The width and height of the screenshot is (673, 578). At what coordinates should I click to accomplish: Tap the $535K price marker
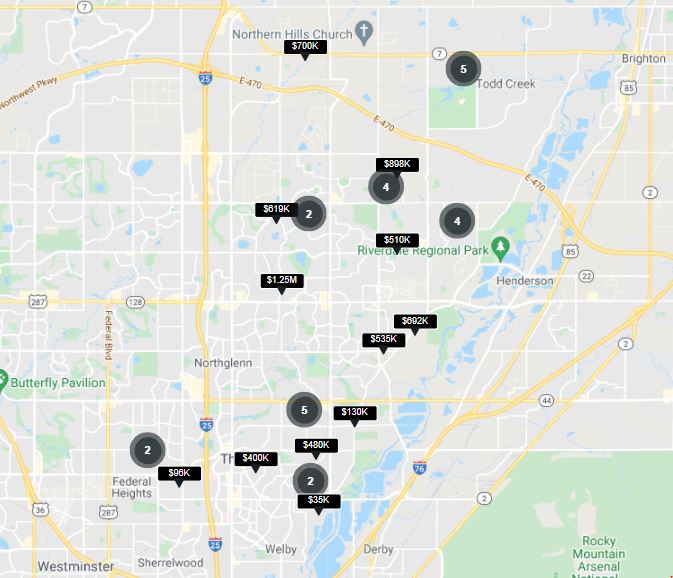[383, 340]
